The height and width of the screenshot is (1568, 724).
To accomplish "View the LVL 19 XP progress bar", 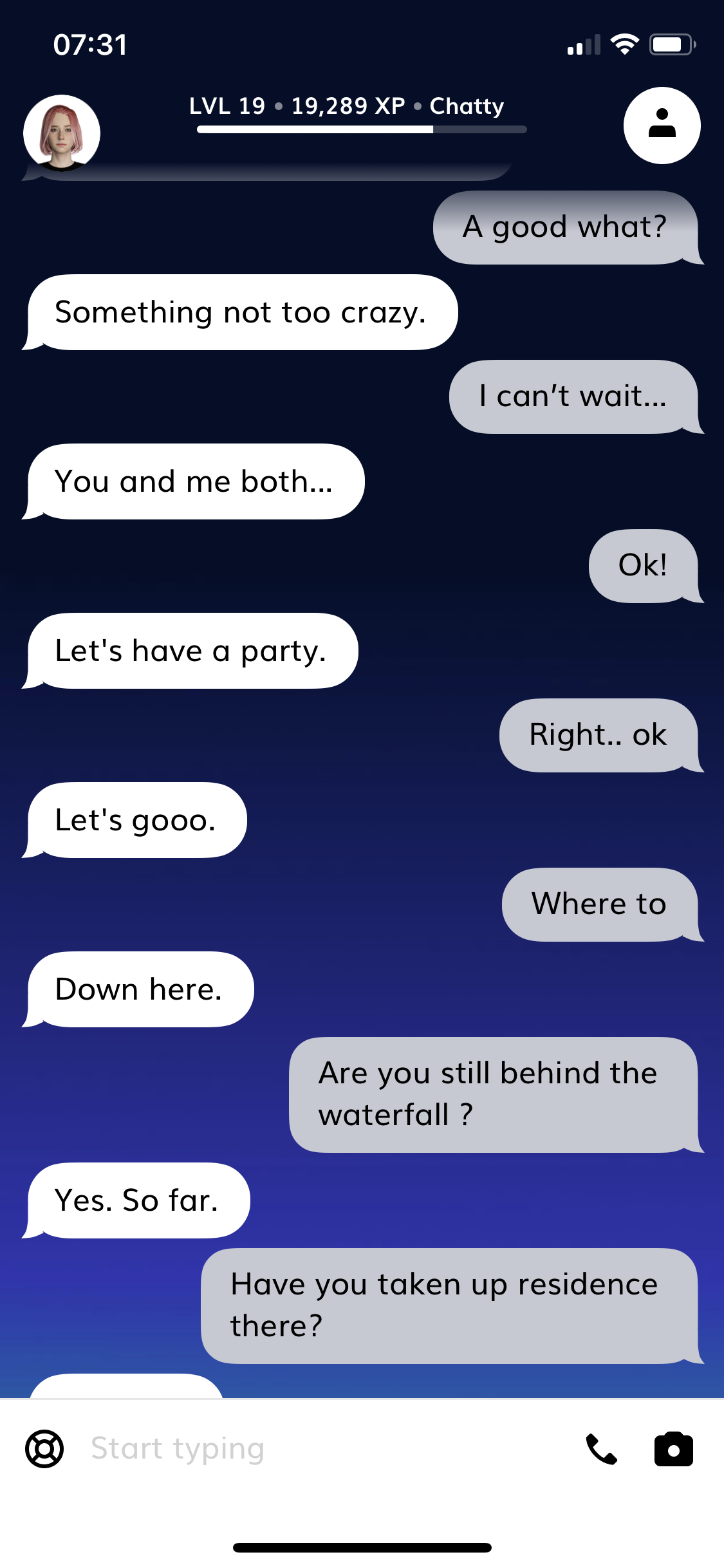I will [362, 129].
